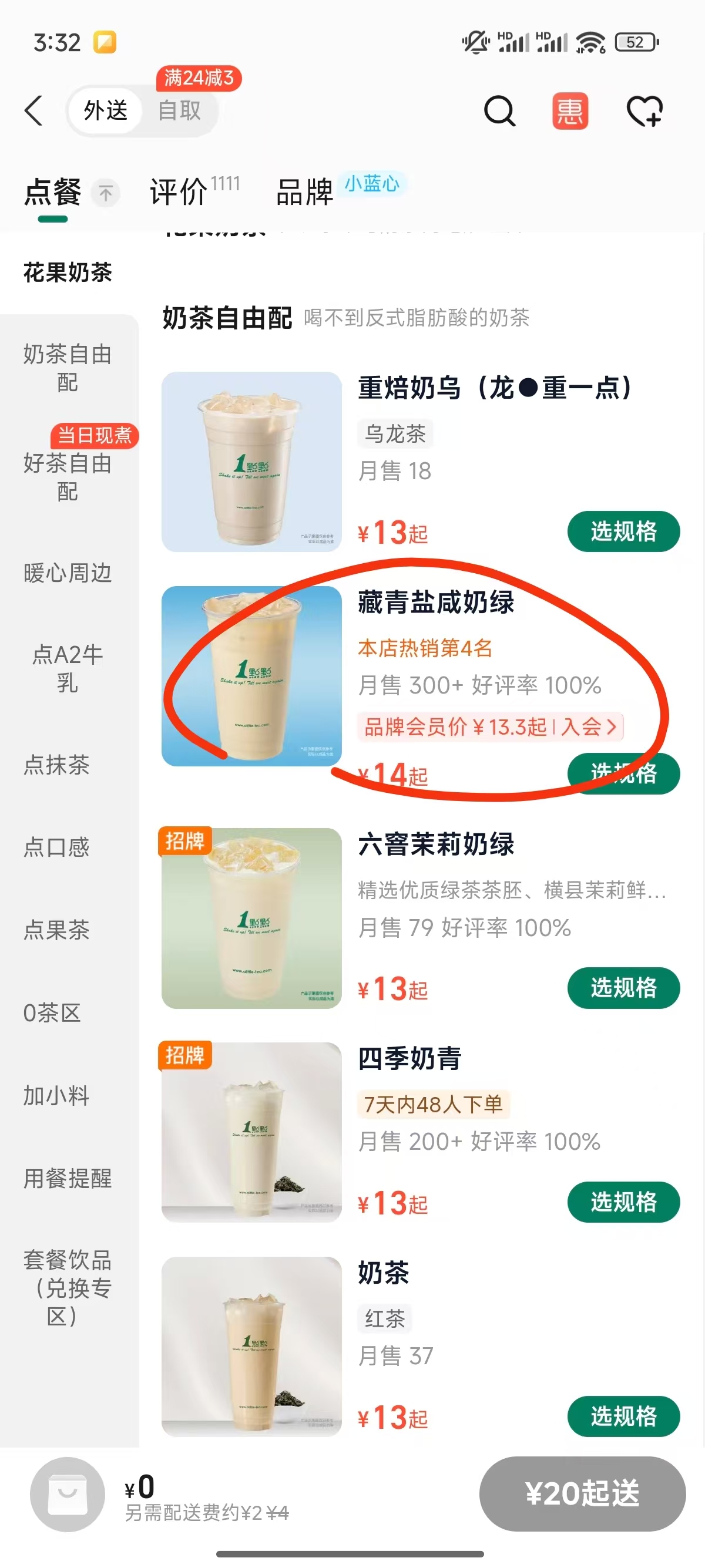
Task: Choose specs for 四季奶青
Action: pyautogui.click(x=623, y=1202)
